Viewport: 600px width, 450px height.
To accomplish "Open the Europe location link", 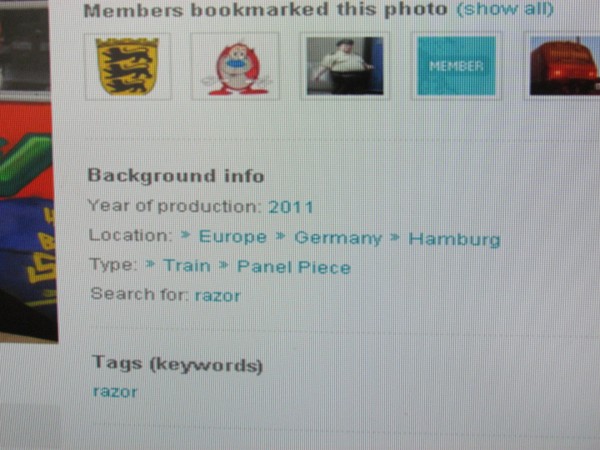I will 232,238.
